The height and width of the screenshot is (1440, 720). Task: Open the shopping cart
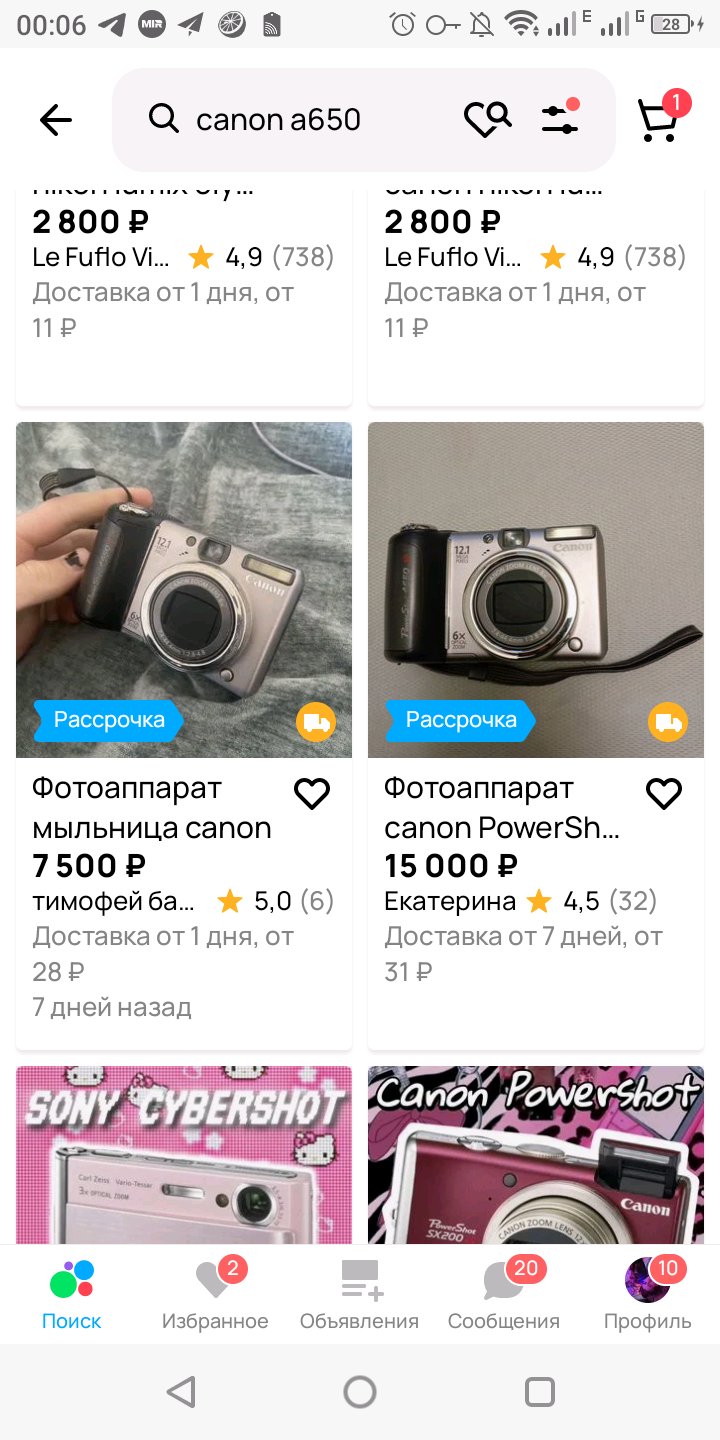[x=659, y=120]
